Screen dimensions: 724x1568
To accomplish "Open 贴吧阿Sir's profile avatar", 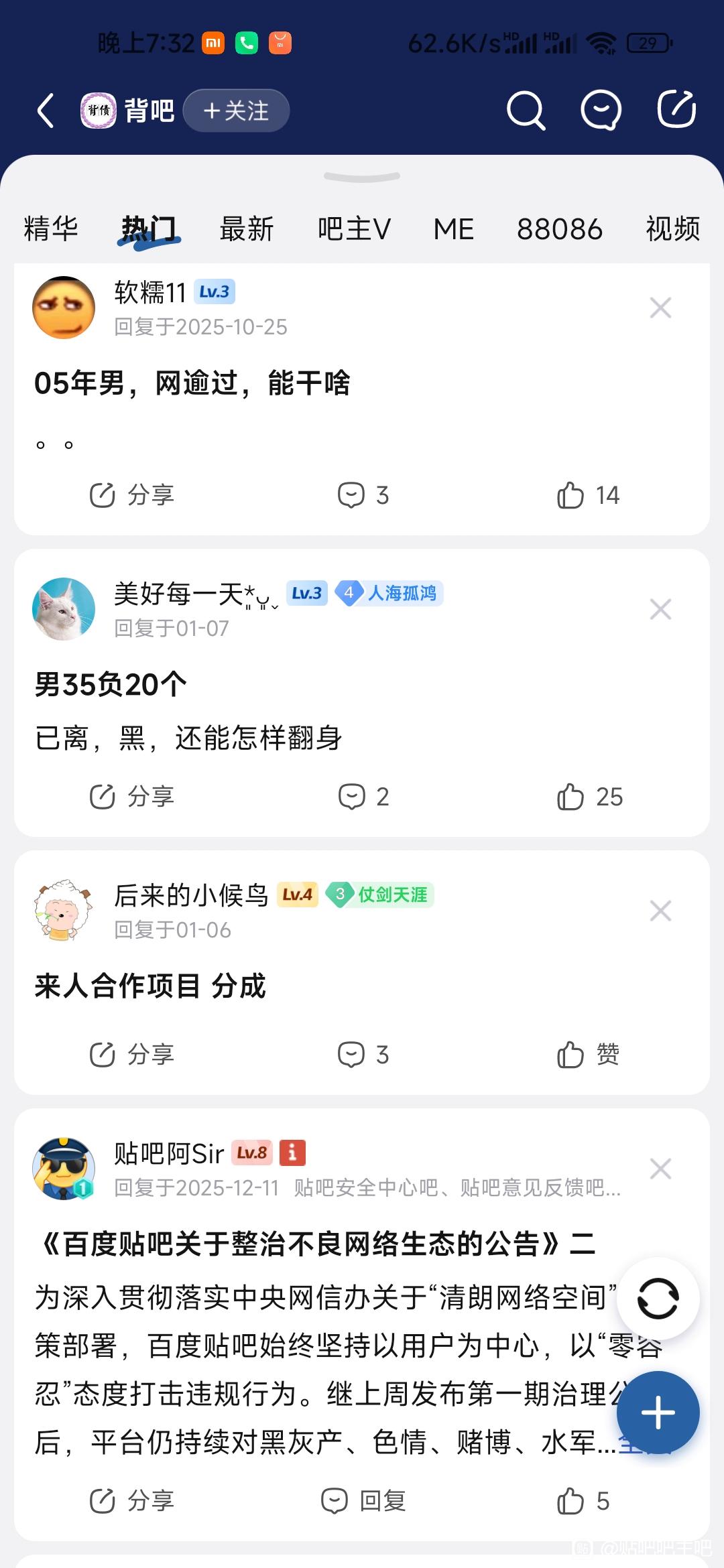I will click(64, 1169).
